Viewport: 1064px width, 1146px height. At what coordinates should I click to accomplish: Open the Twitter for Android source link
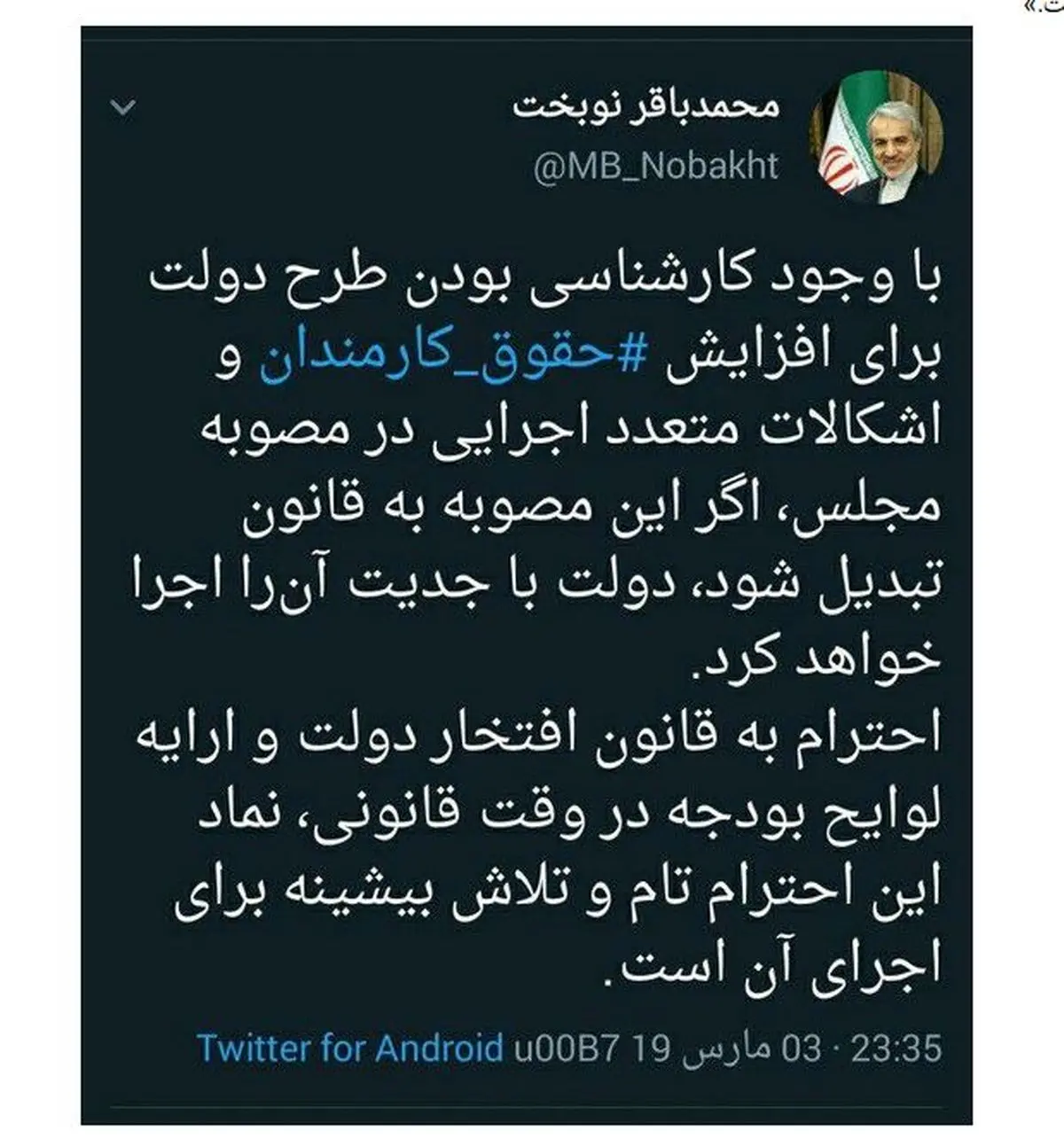[350, 1048]
